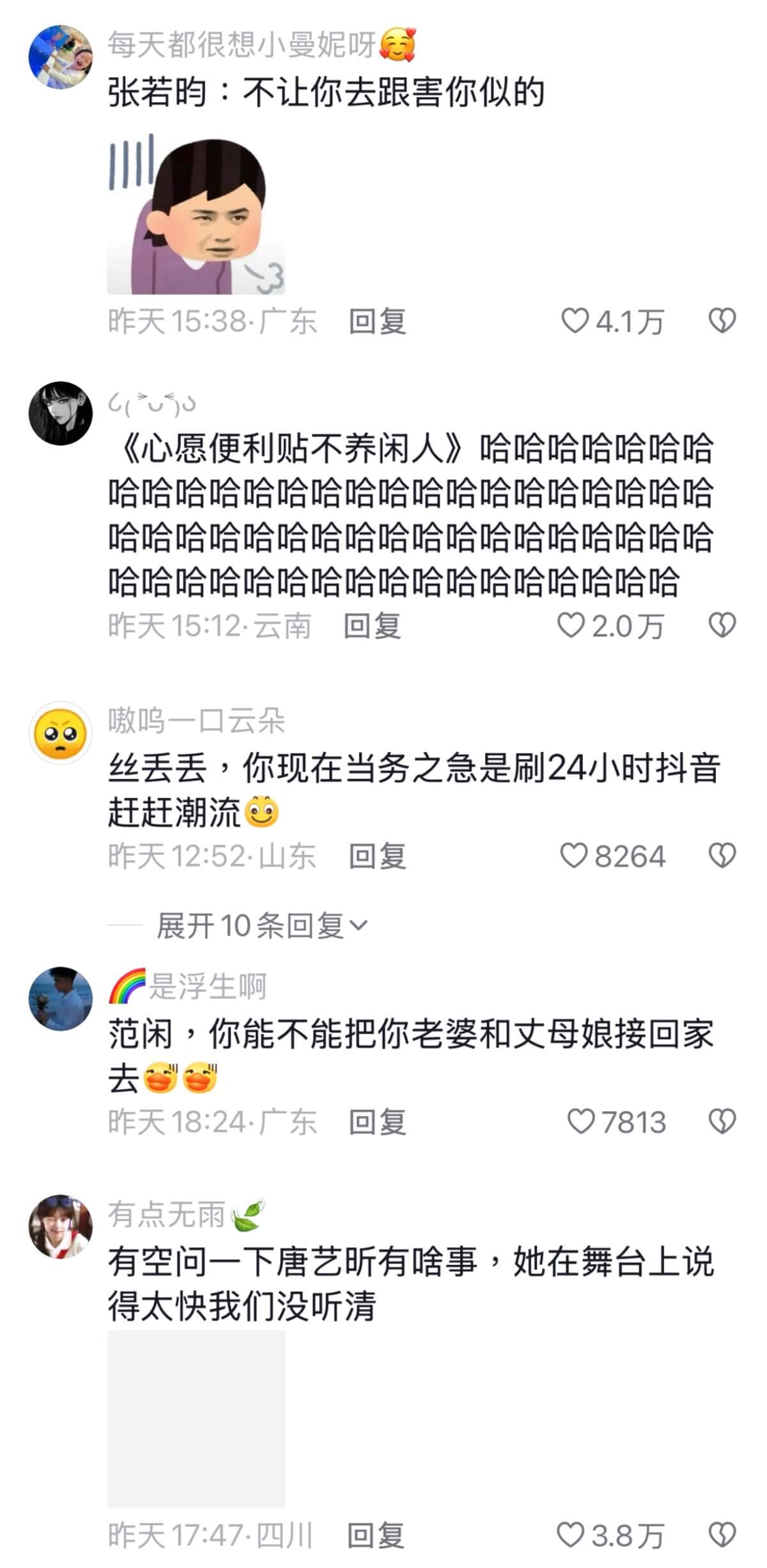Expand the 10 hidden replies
The width and height of the screenshot is (767, 1568).
[262, 925]
